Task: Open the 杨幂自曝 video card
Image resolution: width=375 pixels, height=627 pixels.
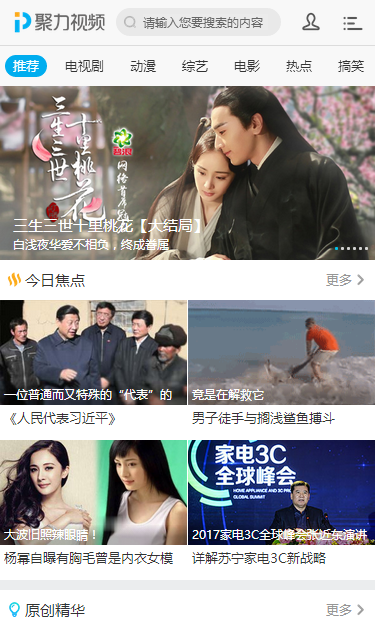Action: click(93, 504)
